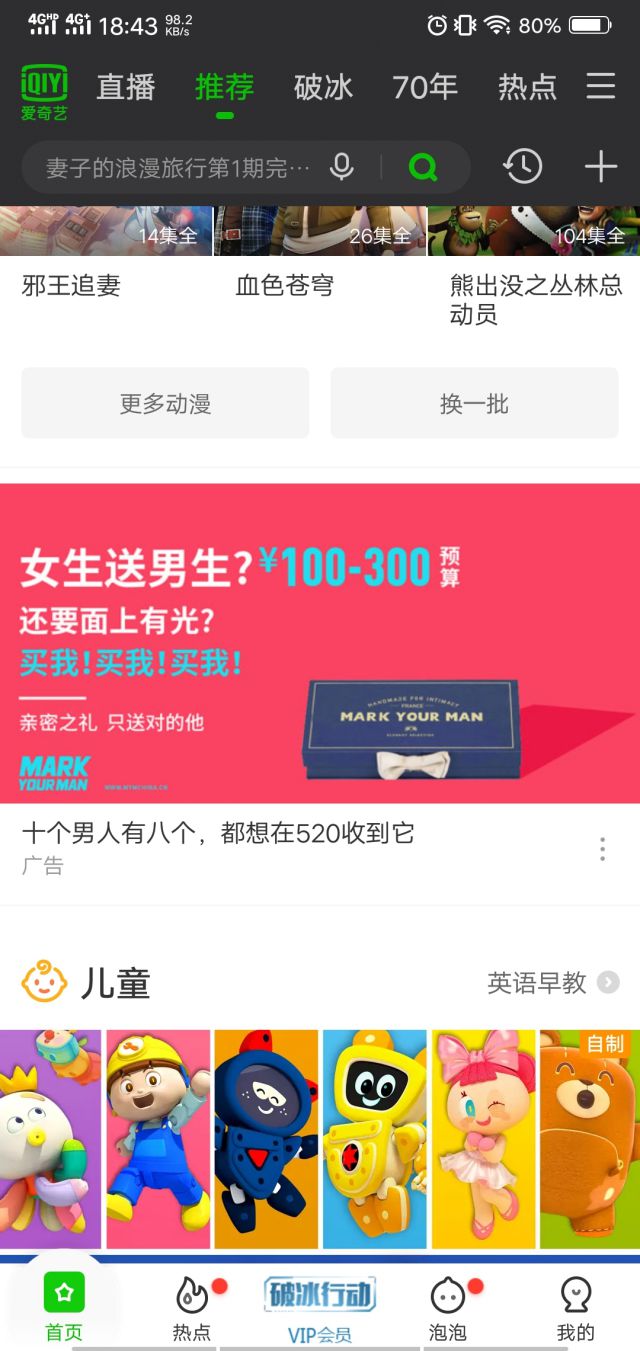Image resolution: width=640 pixels, height=1351 pixels.
Task: Open the 我的 profile tab
Action: pos(575,1308)
